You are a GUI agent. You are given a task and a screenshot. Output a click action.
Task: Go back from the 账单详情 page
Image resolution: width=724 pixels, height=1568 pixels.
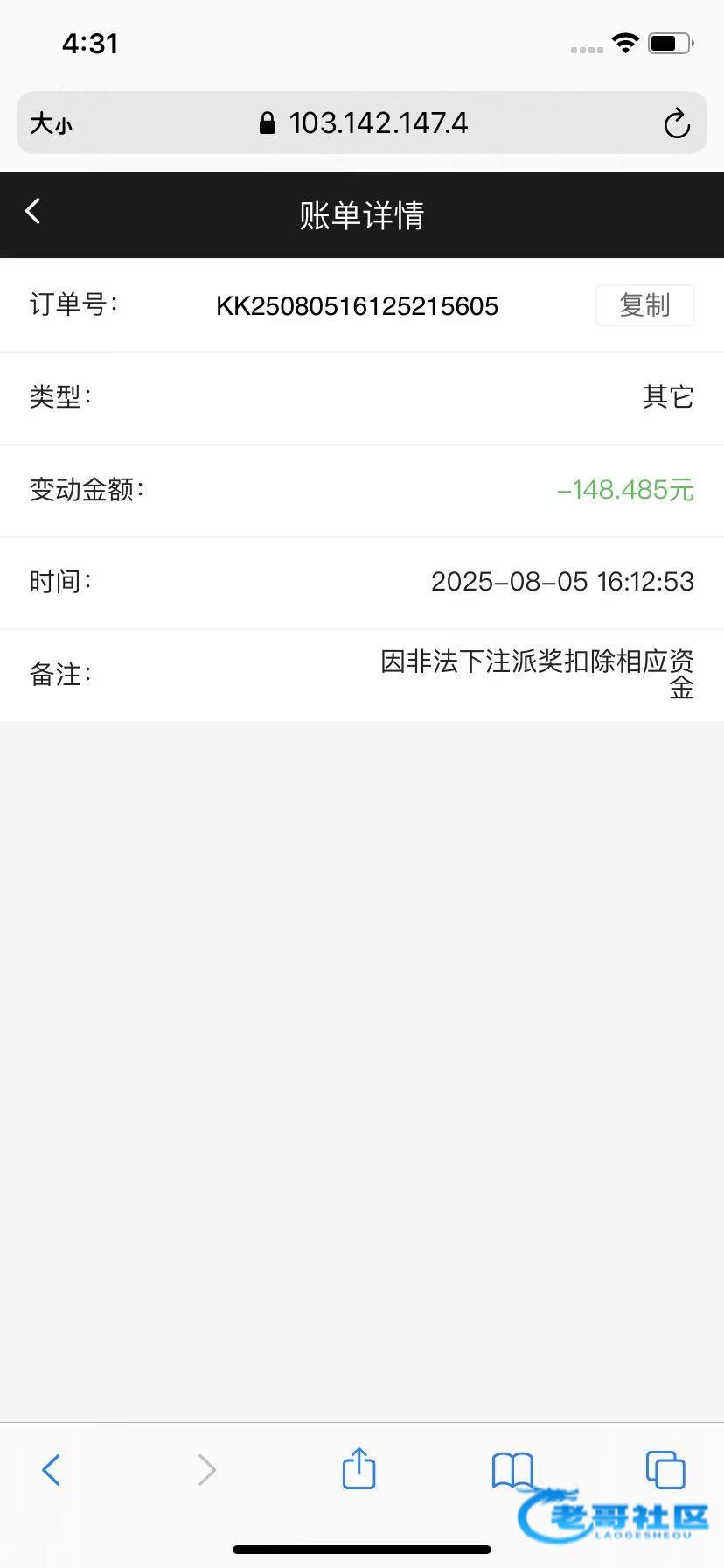(33, 211)
